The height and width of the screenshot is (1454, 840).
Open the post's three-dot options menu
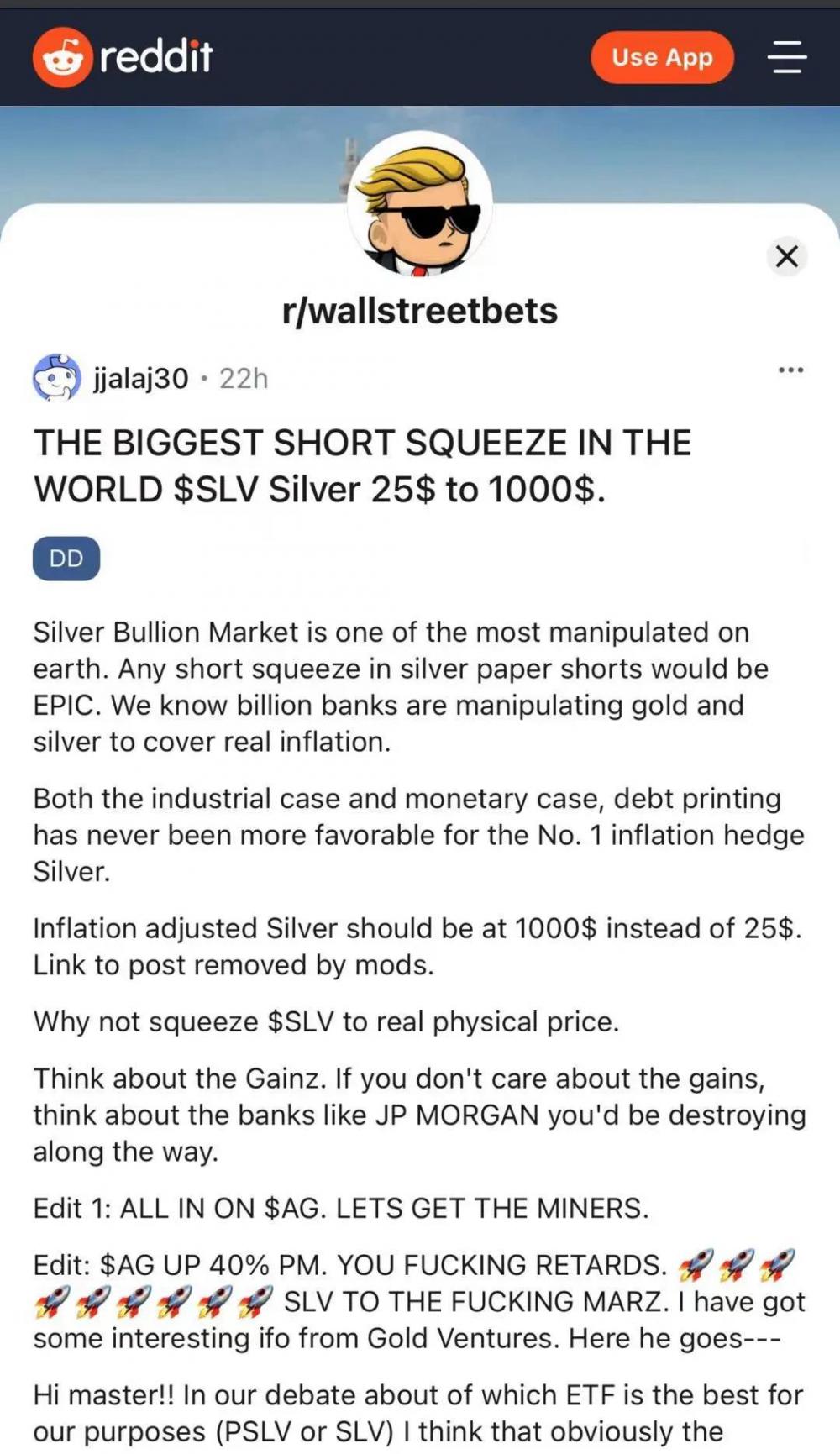[790, 370]
